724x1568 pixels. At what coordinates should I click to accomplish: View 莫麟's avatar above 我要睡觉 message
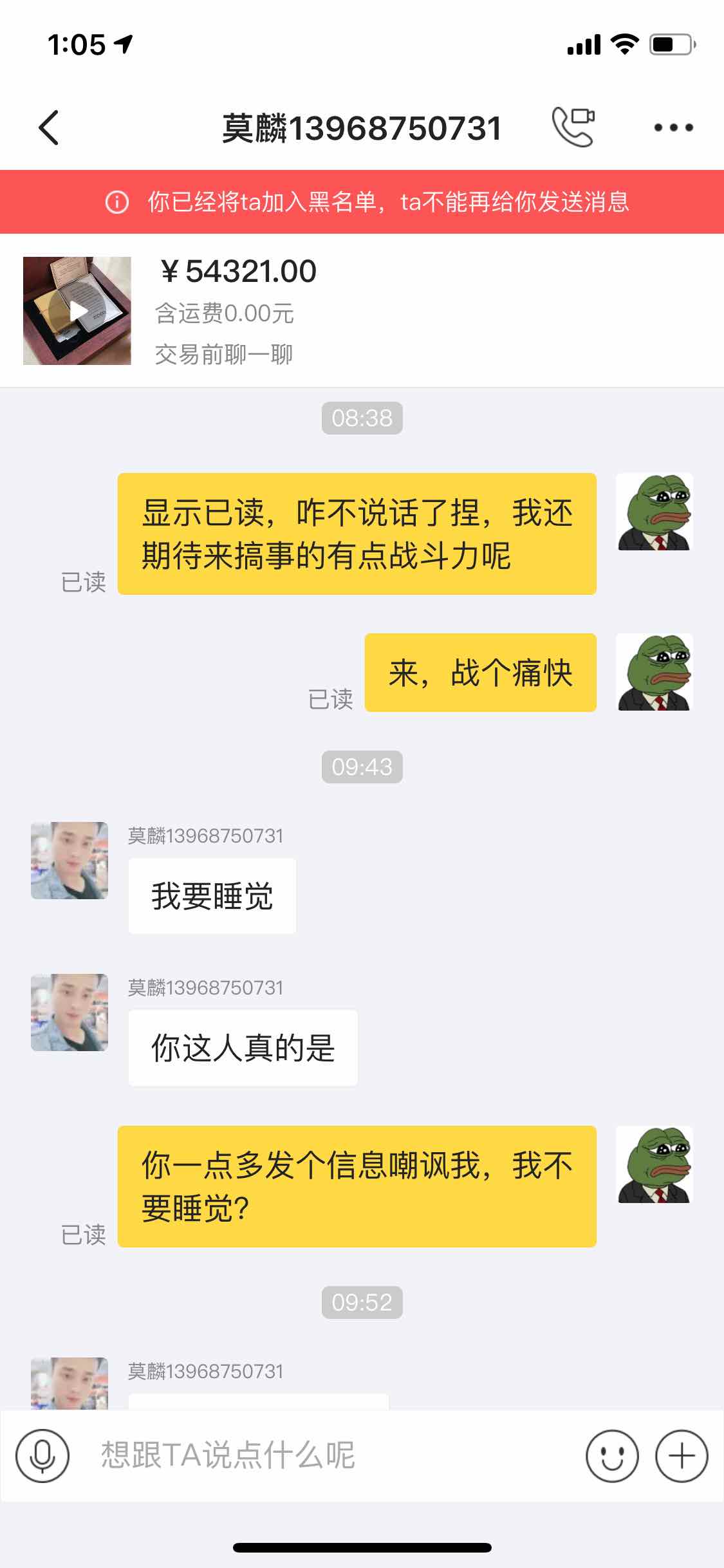point(70,861)
